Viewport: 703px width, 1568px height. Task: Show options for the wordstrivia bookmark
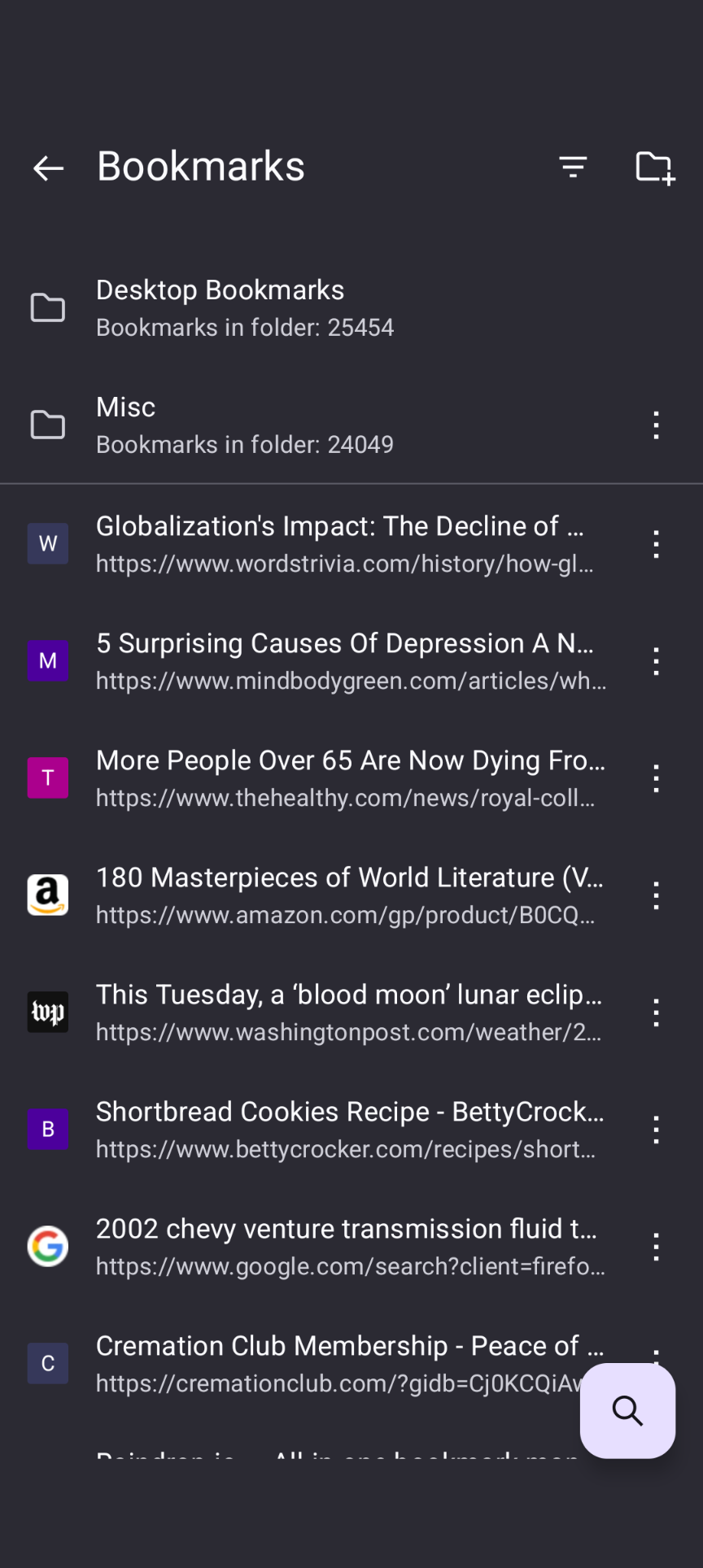click(x=656, y=543)
